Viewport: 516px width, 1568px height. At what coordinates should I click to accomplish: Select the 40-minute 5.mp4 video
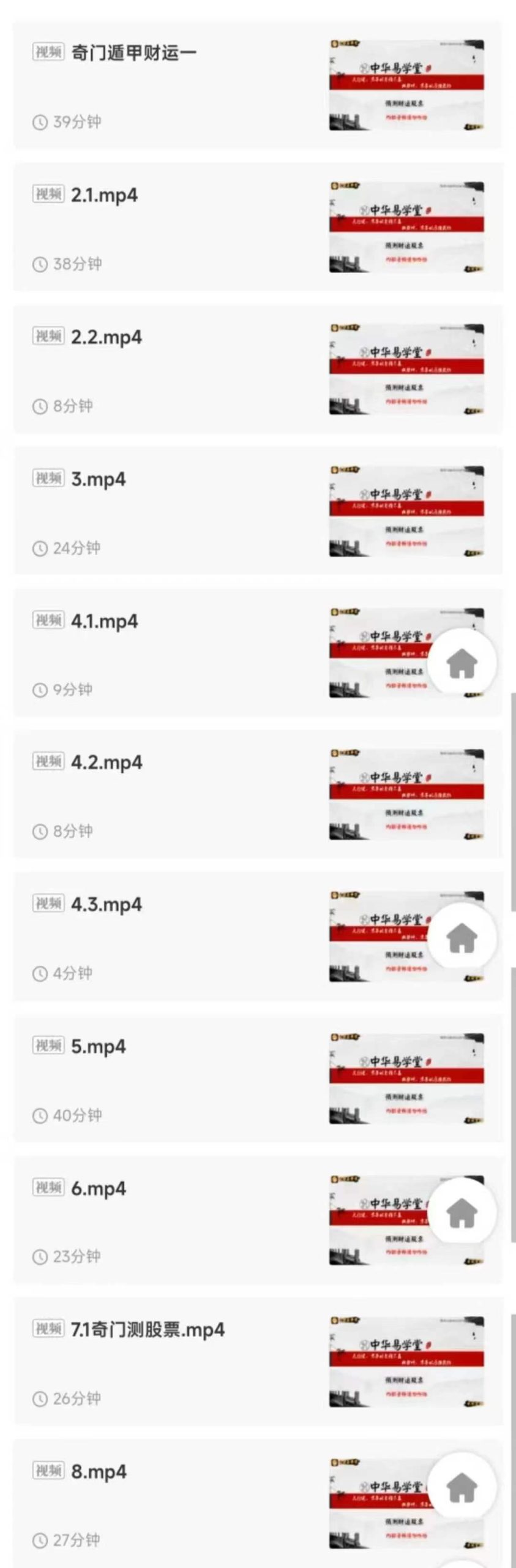(98, 1046)
